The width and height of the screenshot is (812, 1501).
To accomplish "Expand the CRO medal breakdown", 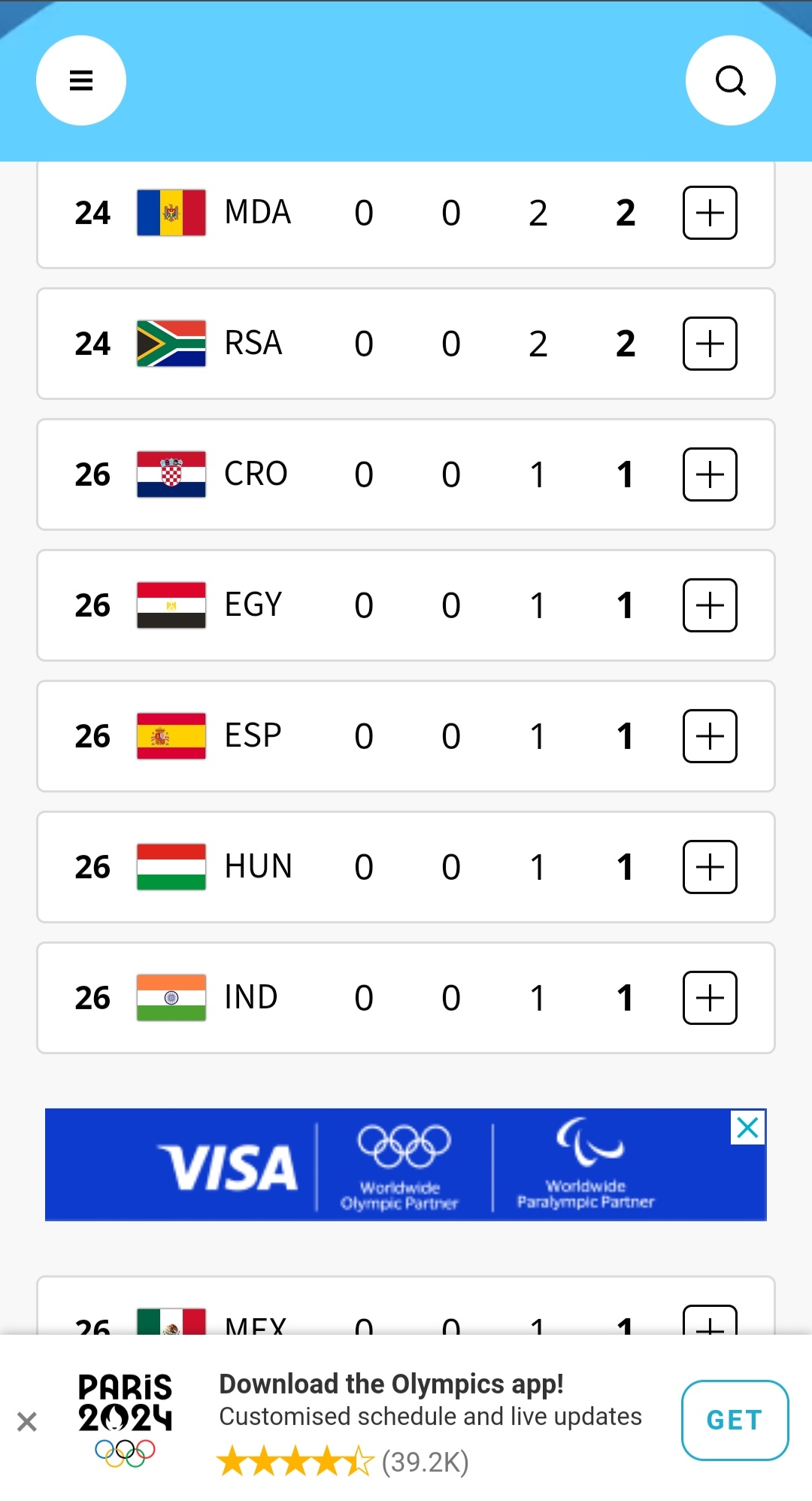I will click(x=710, y=475).
